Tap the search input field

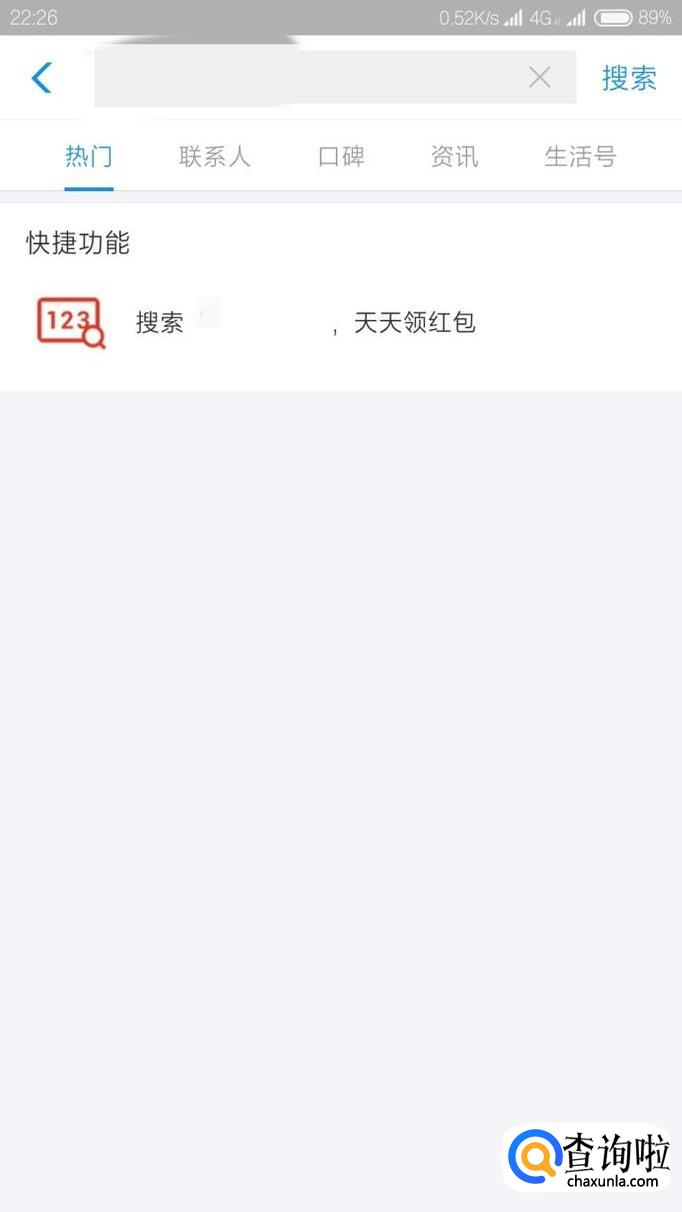click(300, 78)
